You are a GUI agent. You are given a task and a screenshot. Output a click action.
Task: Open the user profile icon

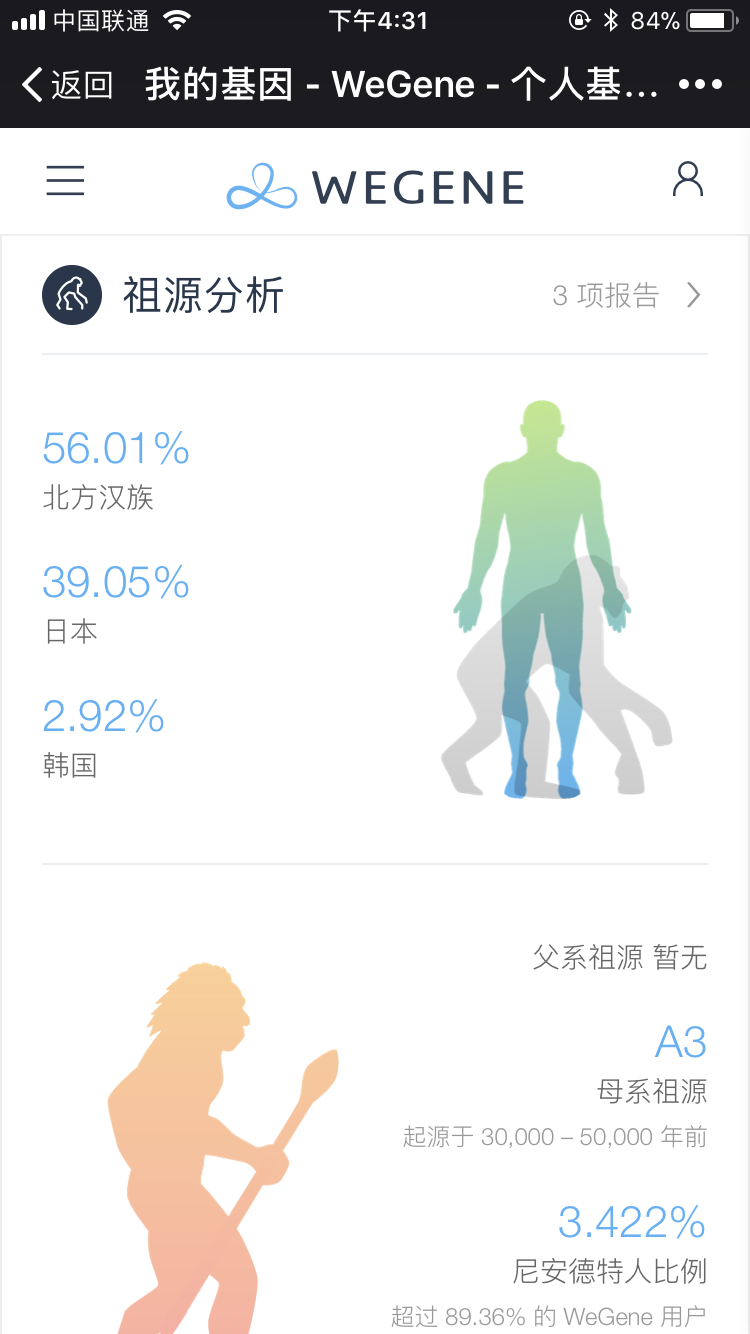click(x=688, y=180)
